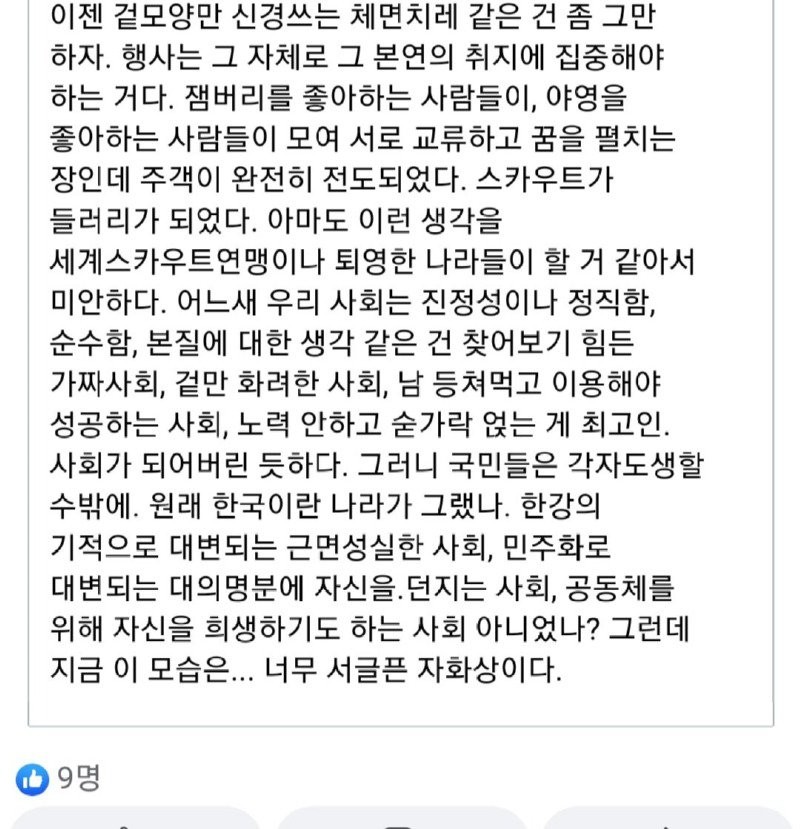Screen dimensions: 800x829
Task: Open the quoted post text box
Action: tap(400, 360)
